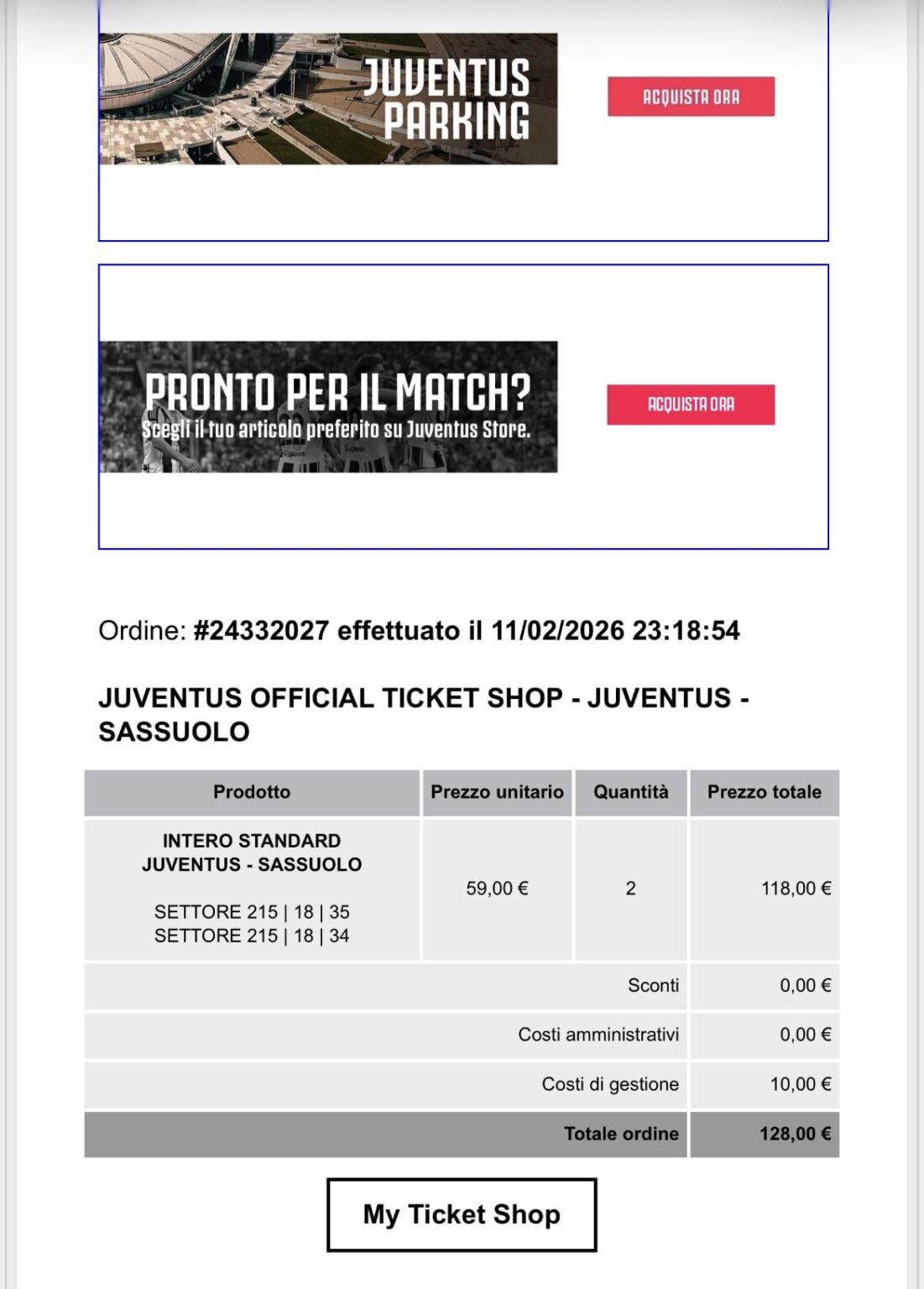Click ACQUISTA ORA next to Juventus Parking
The height and width of the screenshot is (1289, 924).
tap(690, 97)
